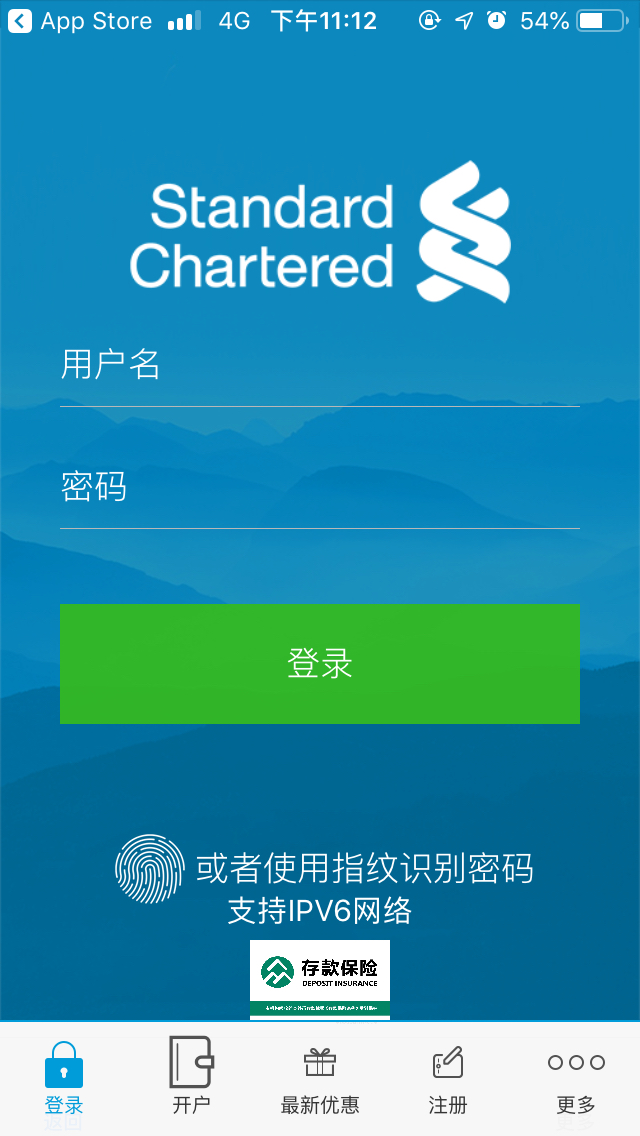Focus the 密码 password field

tap(320, 488)
